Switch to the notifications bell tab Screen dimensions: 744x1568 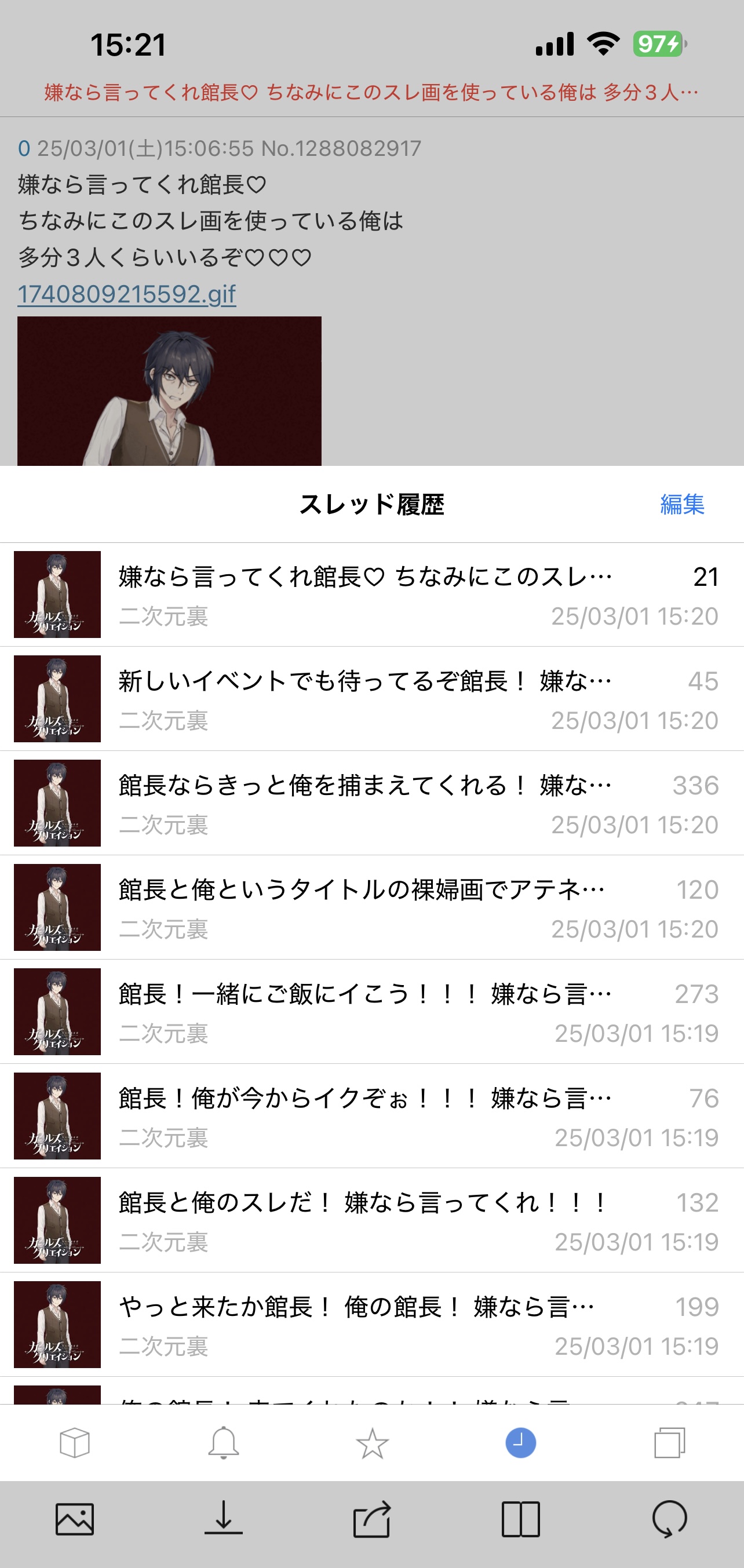tap(224, 1443)
